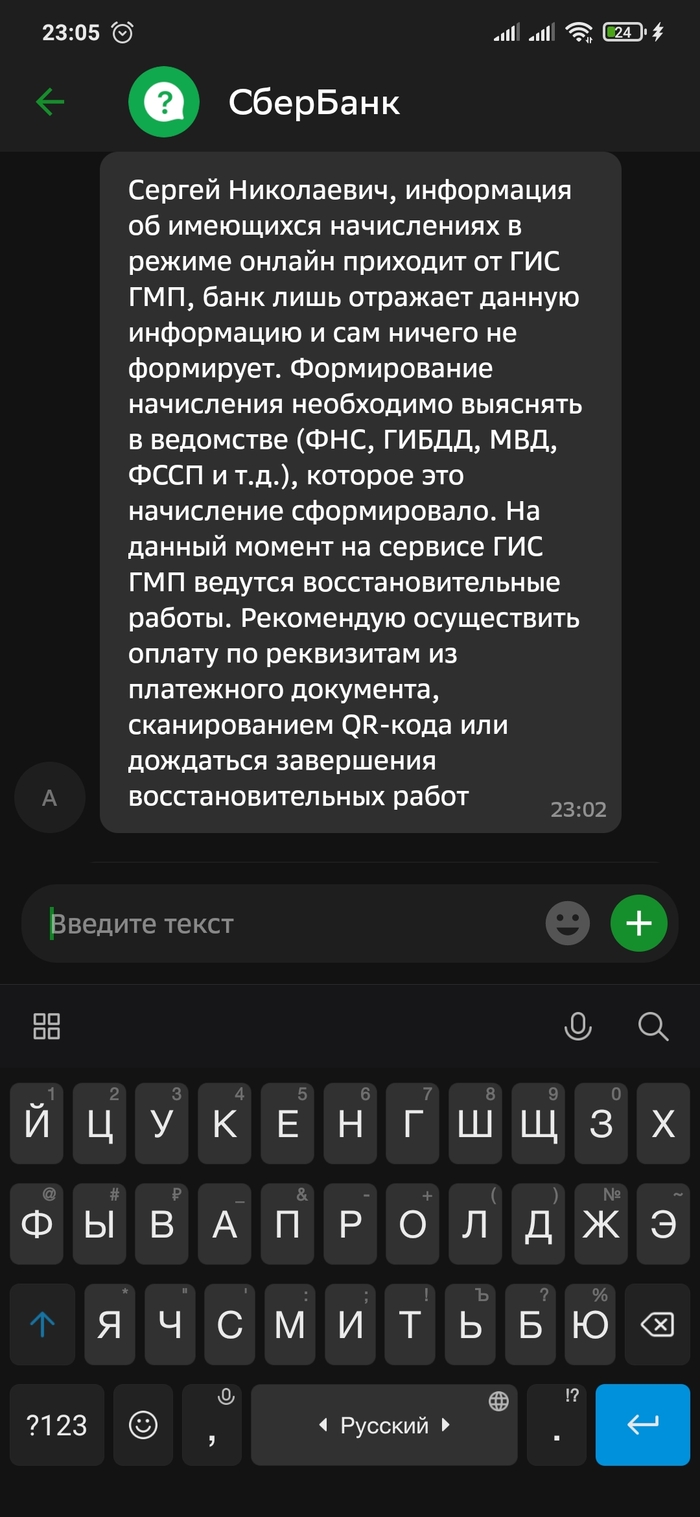Start voice input with the microphone icon
700x1517 pixels.
tap(578, 1026)
